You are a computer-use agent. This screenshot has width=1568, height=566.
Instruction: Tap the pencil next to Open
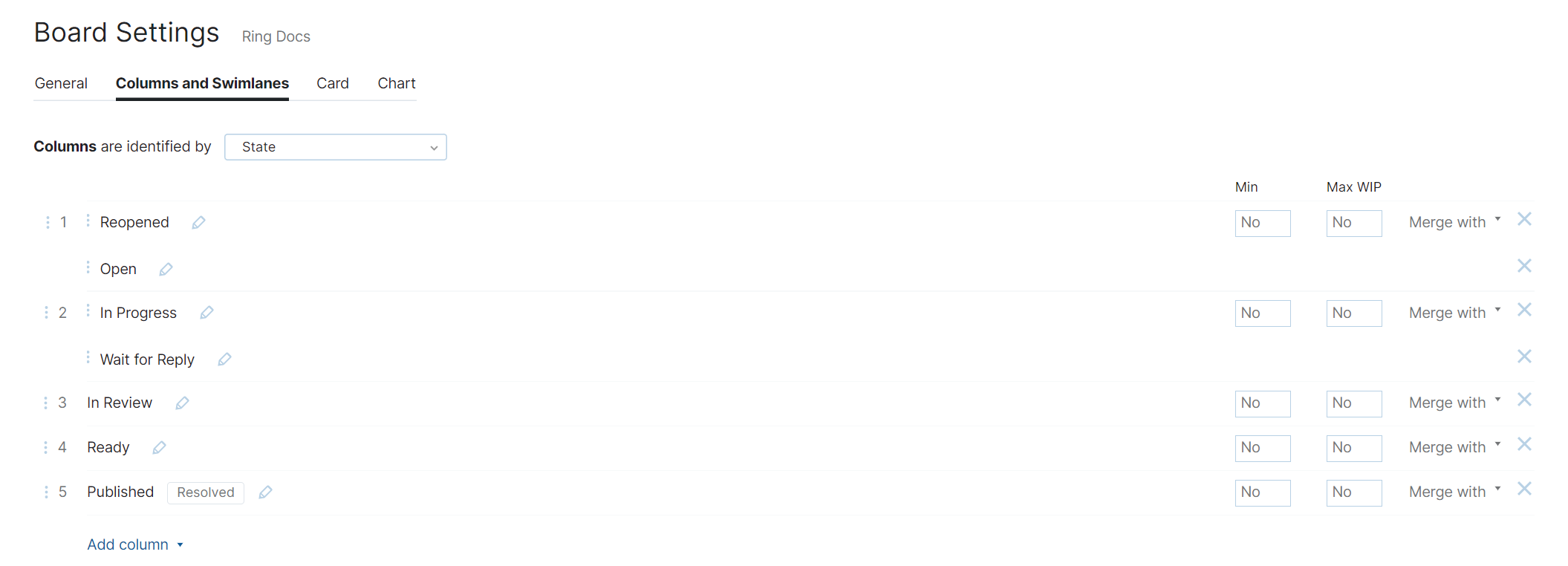166,270
